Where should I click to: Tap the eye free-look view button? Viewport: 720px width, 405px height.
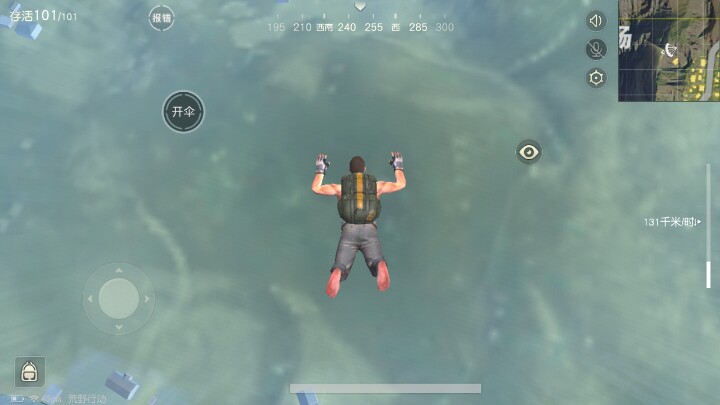click(529, 152)
